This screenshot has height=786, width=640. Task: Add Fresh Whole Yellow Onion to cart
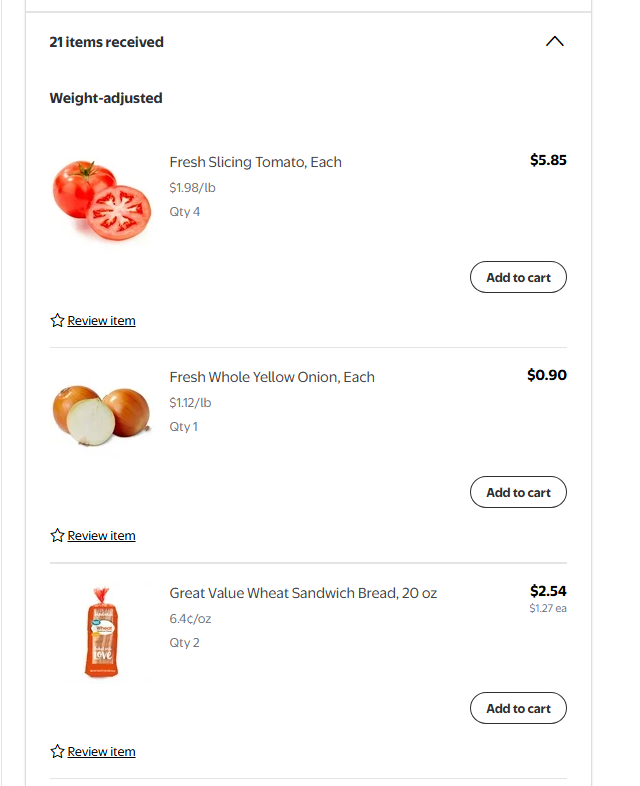tap(518, 492)
